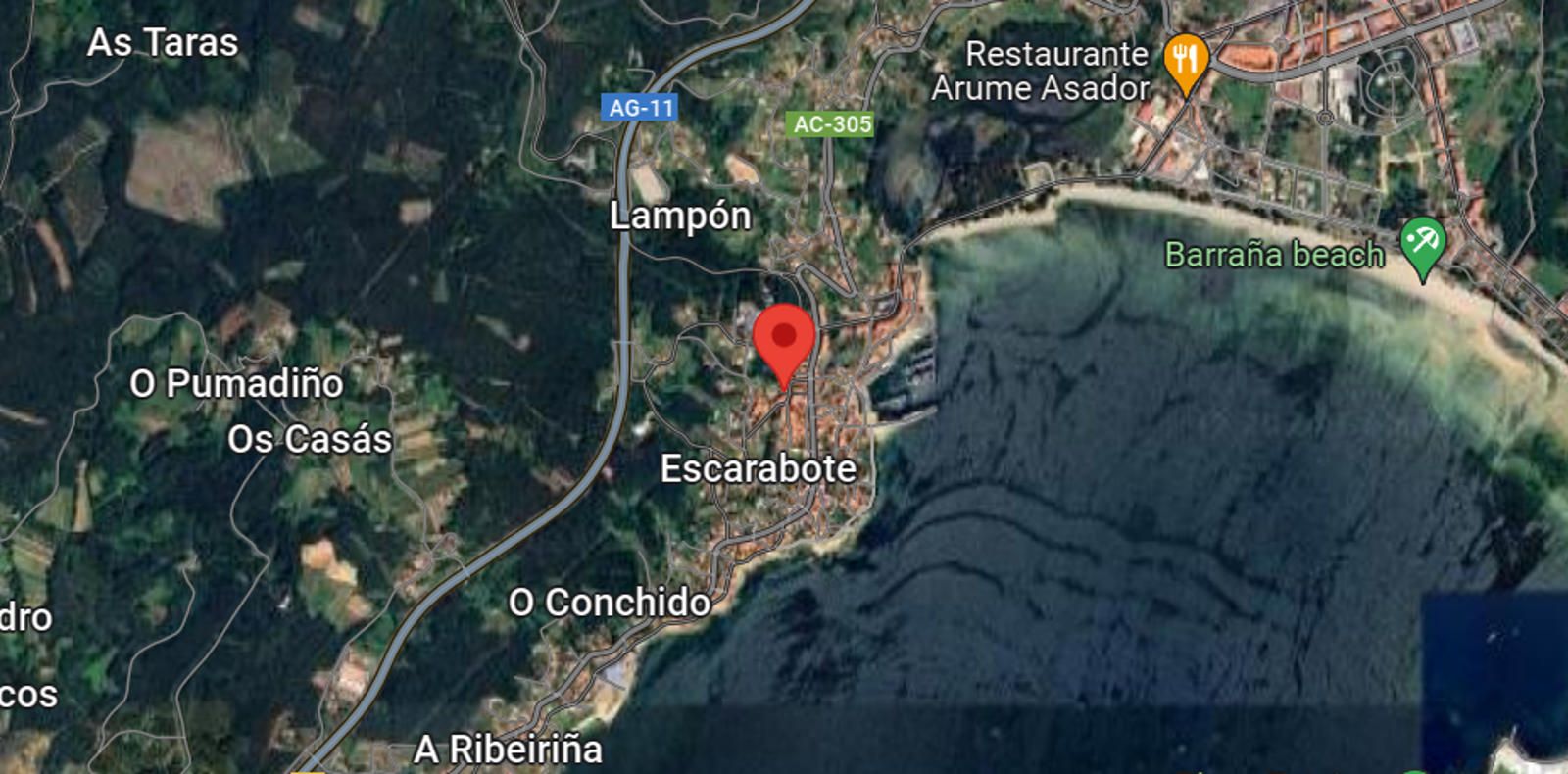Tap the red location pin

point(784,339)
